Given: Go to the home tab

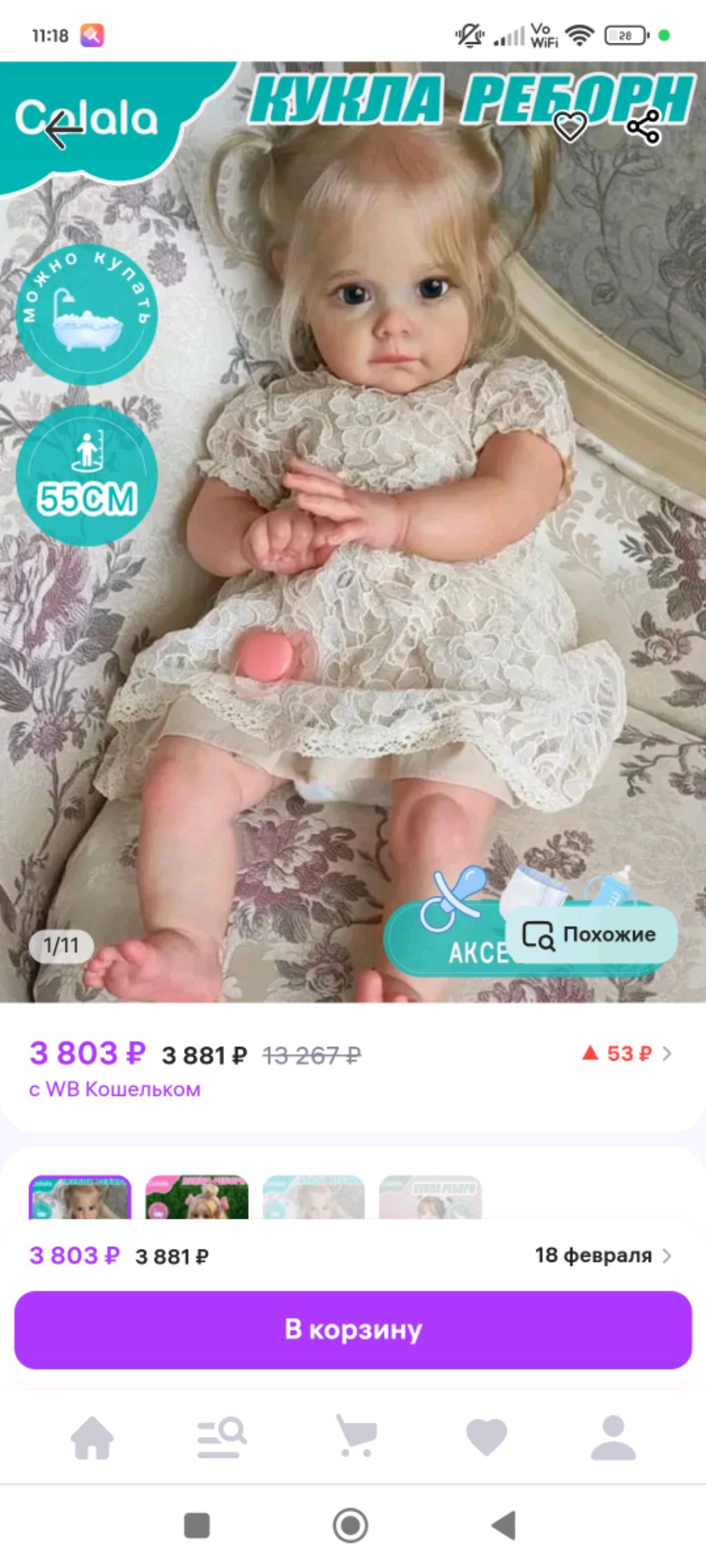Looking at the screenshot, I should (92, 1437).
